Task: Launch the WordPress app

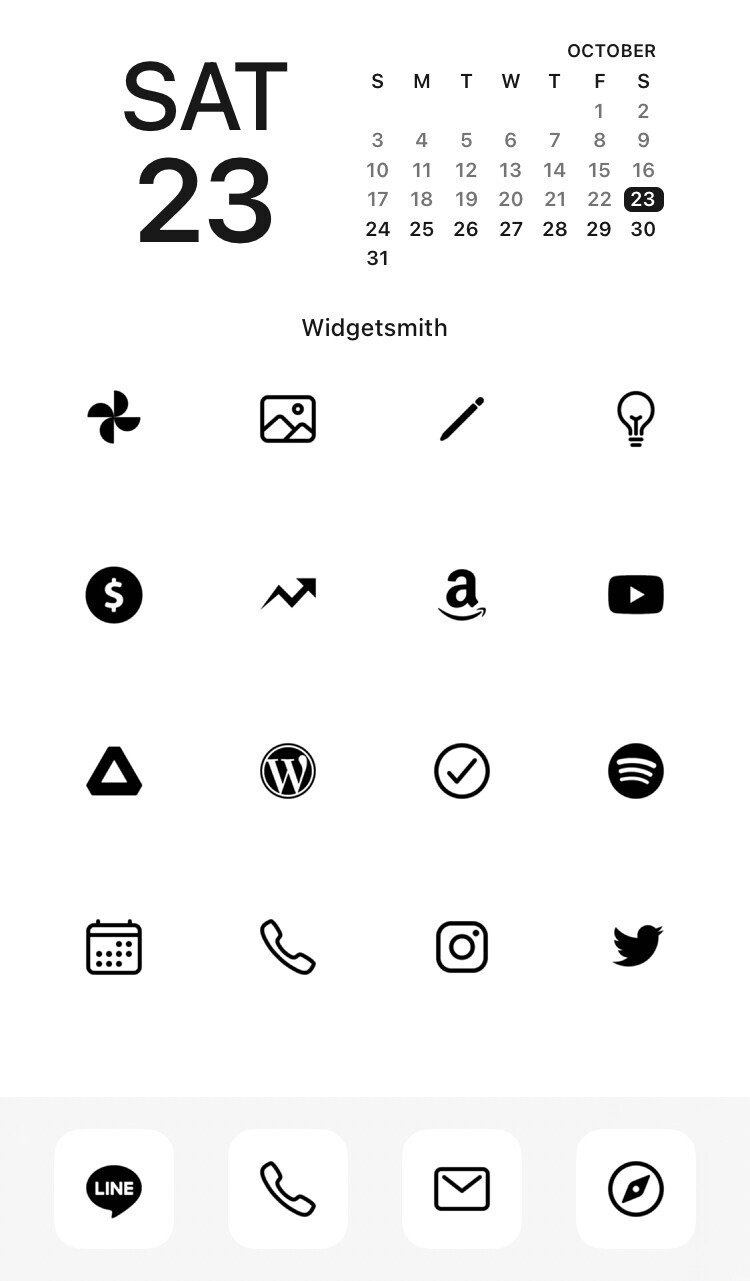Action: pos(288,771)
